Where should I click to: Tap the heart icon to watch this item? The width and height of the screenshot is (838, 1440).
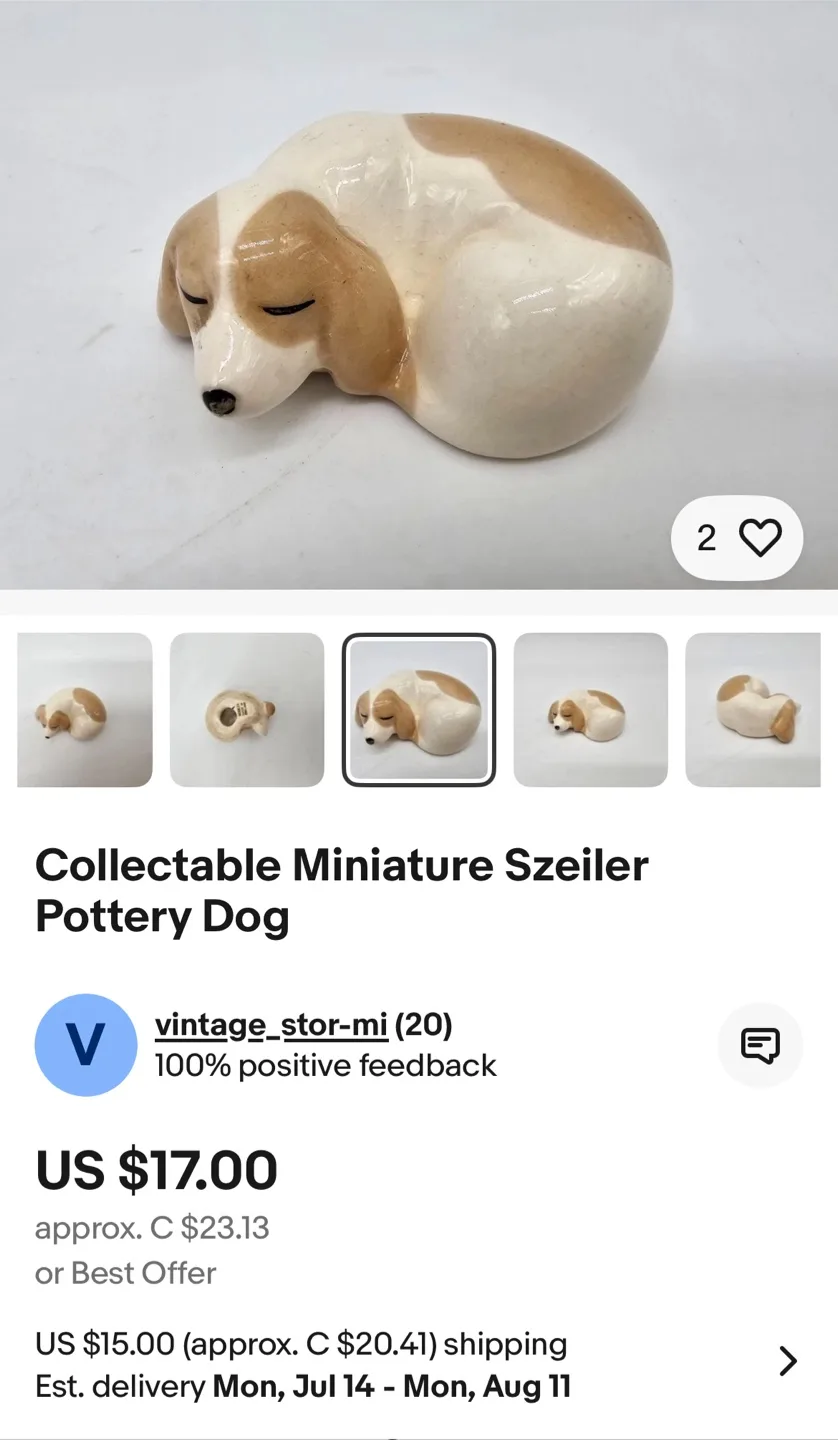pos(761,537)
